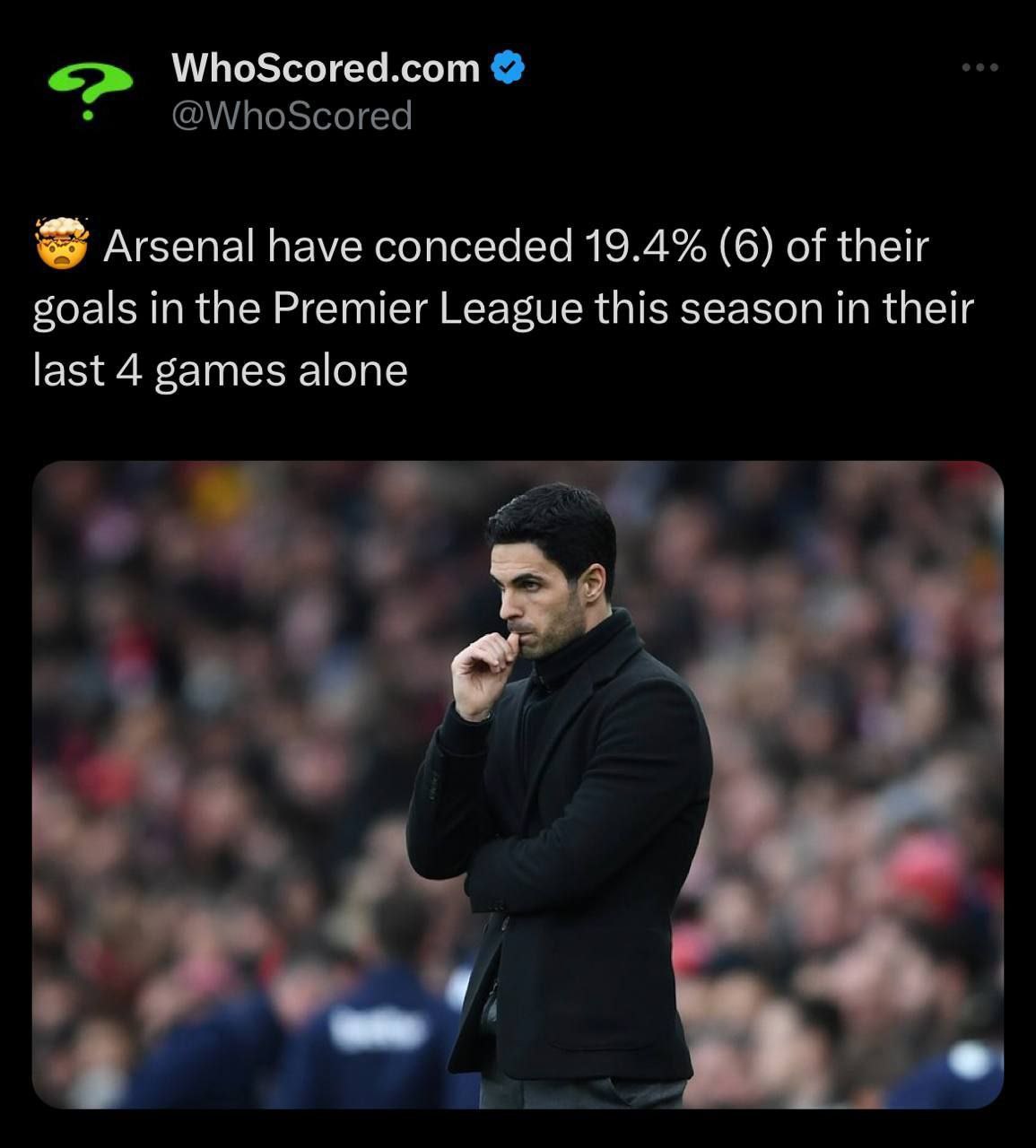
Task: Open the tweet's three-dot overflow menu
Action: pyautogui.click(x=979, y=68)
